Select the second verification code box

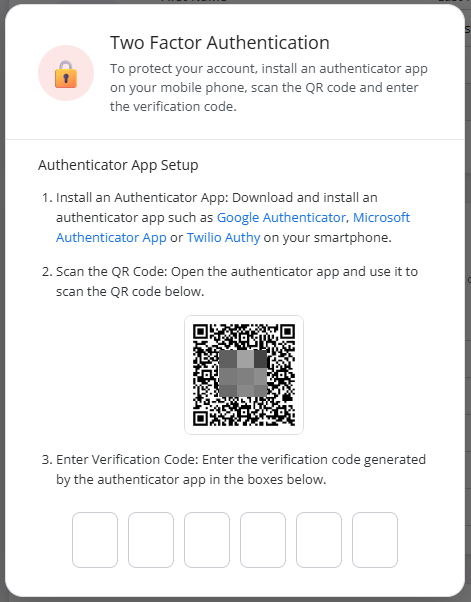(151, 540)
